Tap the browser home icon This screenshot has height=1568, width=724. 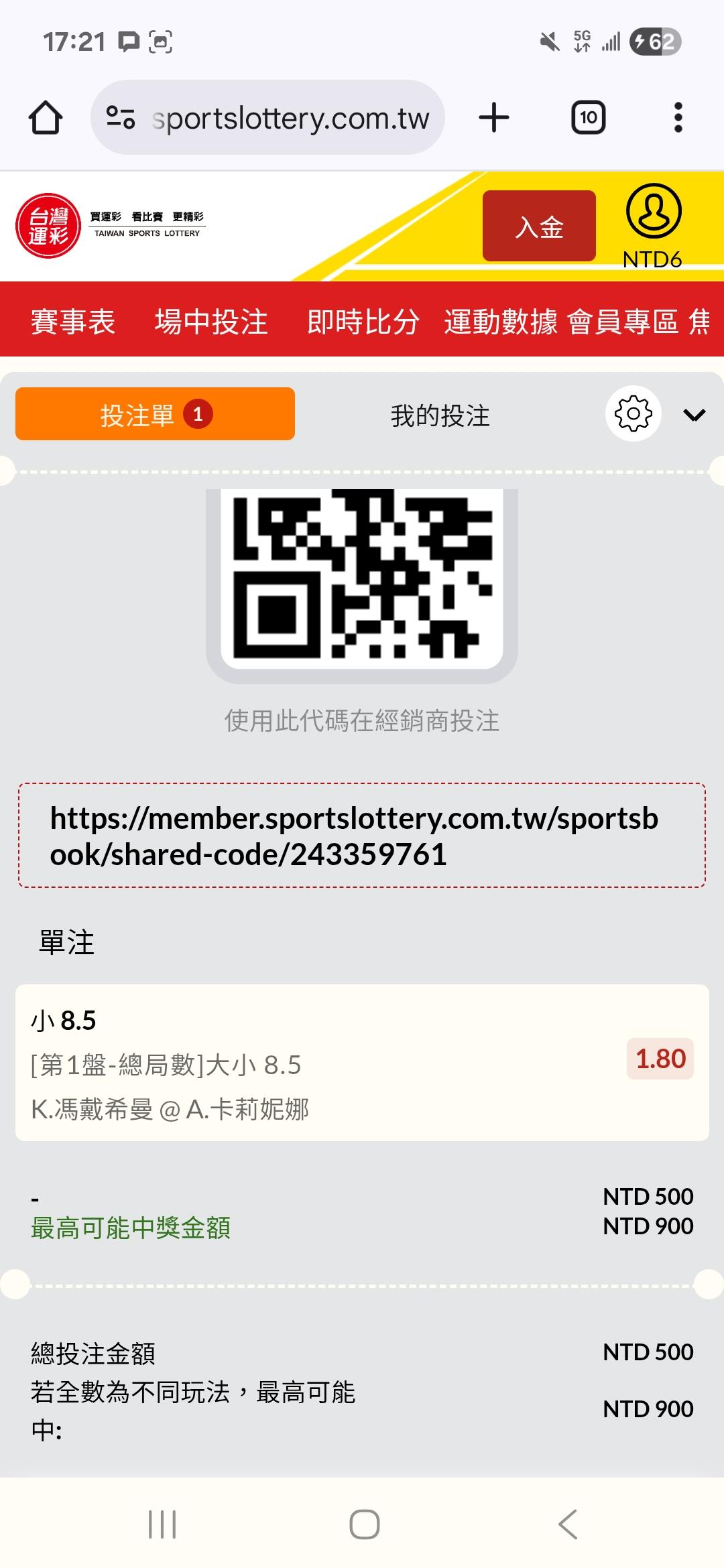click(46, 118)
